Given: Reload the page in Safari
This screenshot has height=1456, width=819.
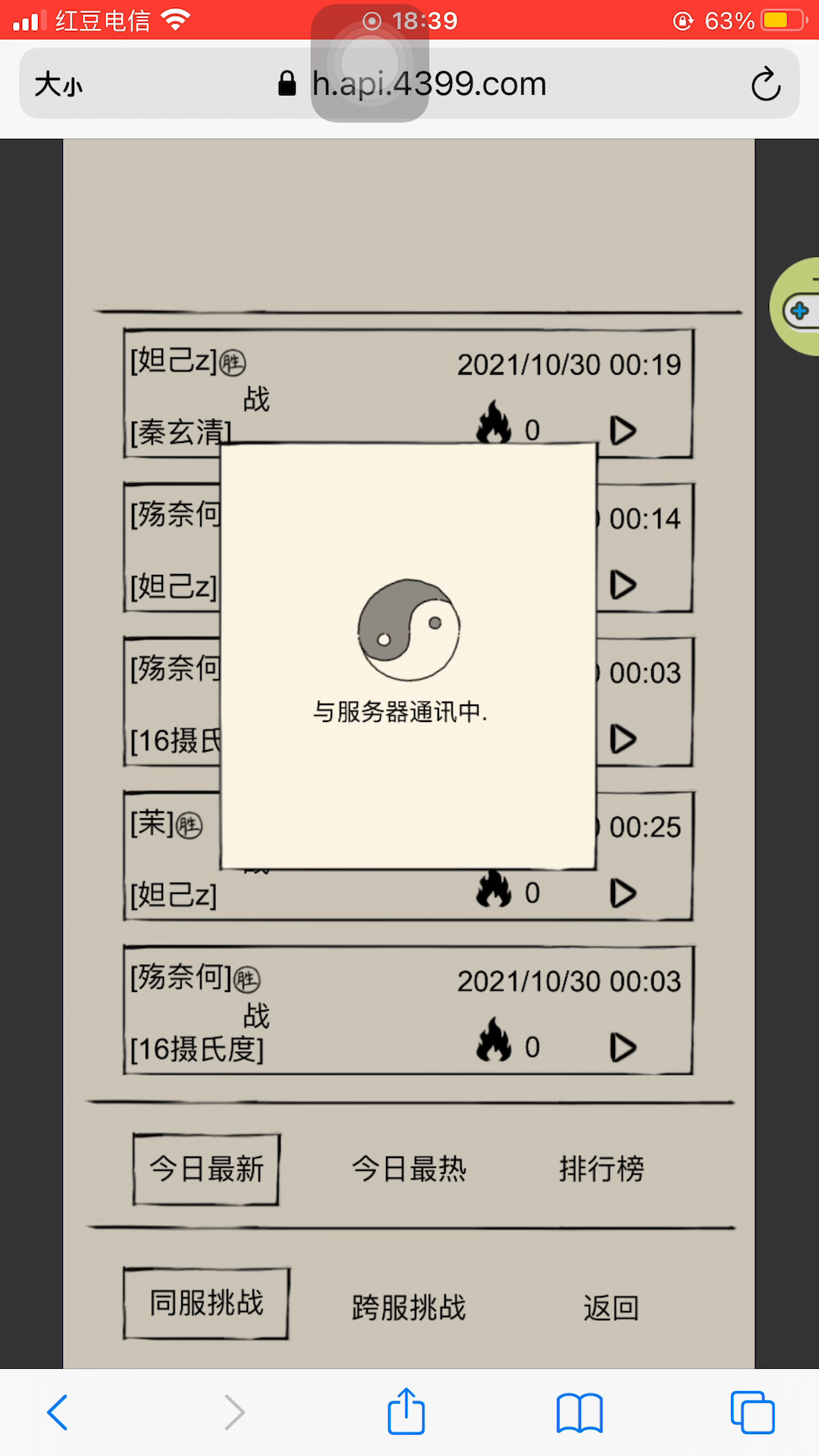Looking at the screenshot, I should (766, 83).
